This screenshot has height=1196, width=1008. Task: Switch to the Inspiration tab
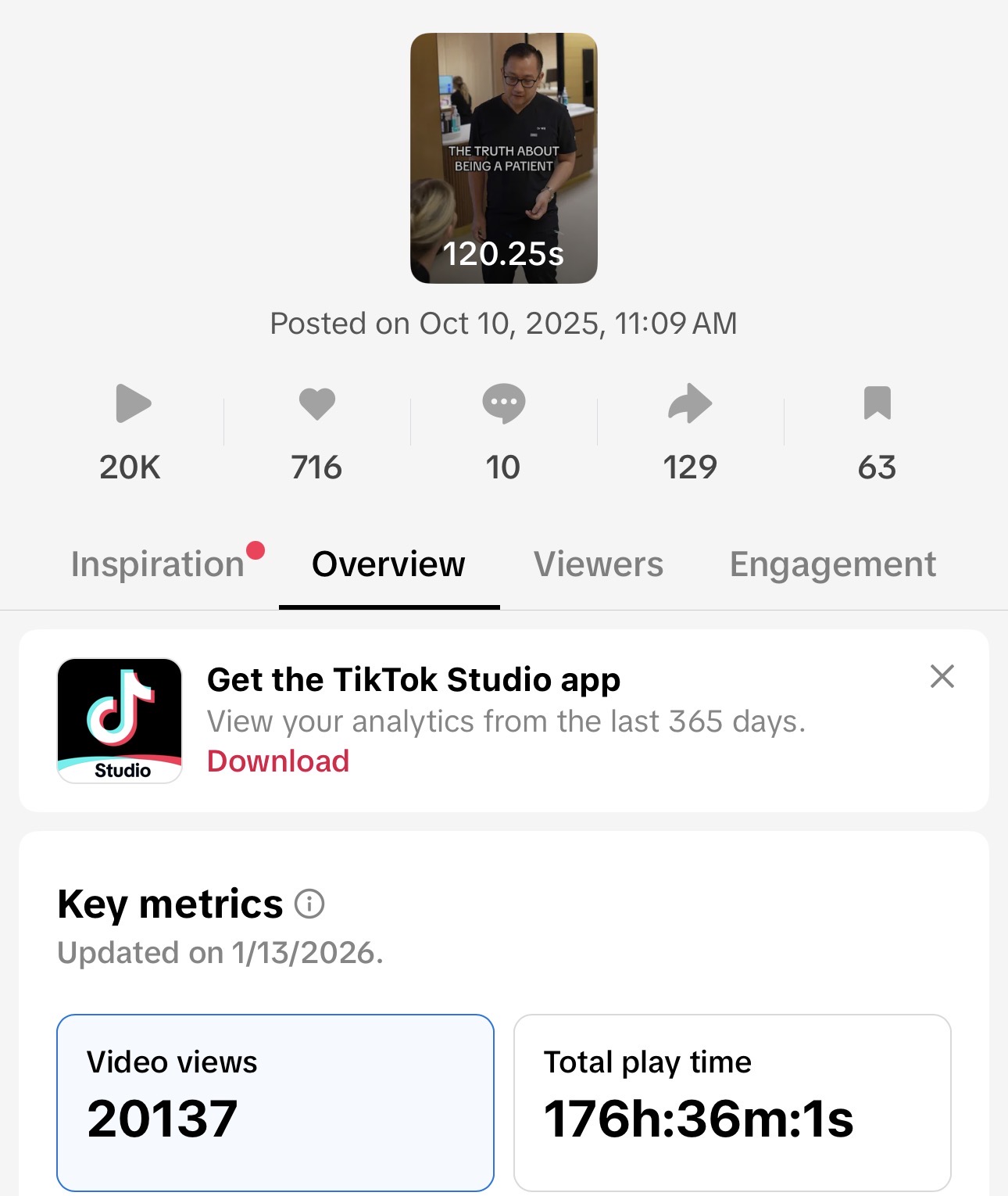[158, 564]
